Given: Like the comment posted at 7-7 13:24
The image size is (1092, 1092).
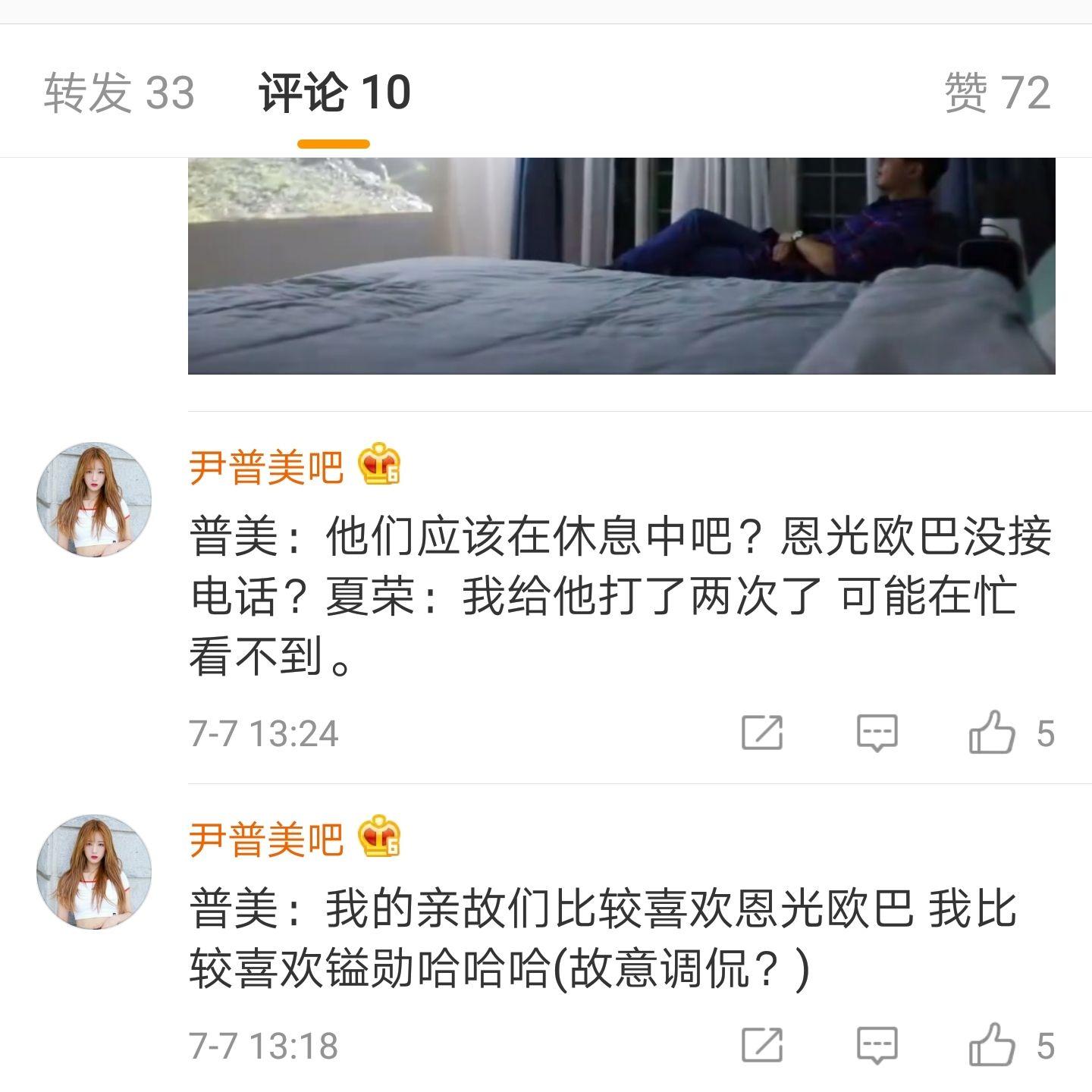Looking at the screenshot, I should pos(992,733).
